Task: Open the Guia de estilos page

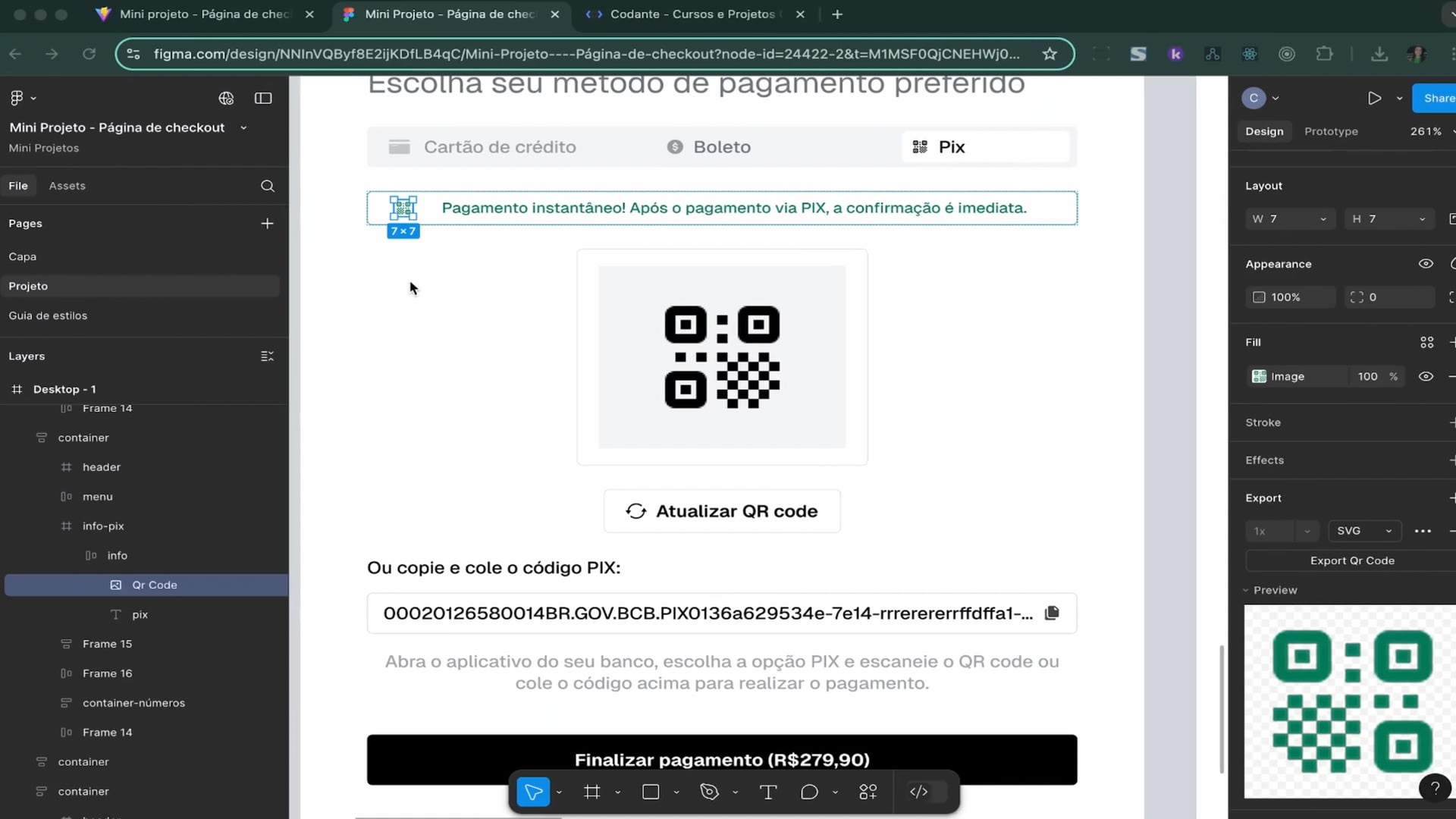Action: 48,315
